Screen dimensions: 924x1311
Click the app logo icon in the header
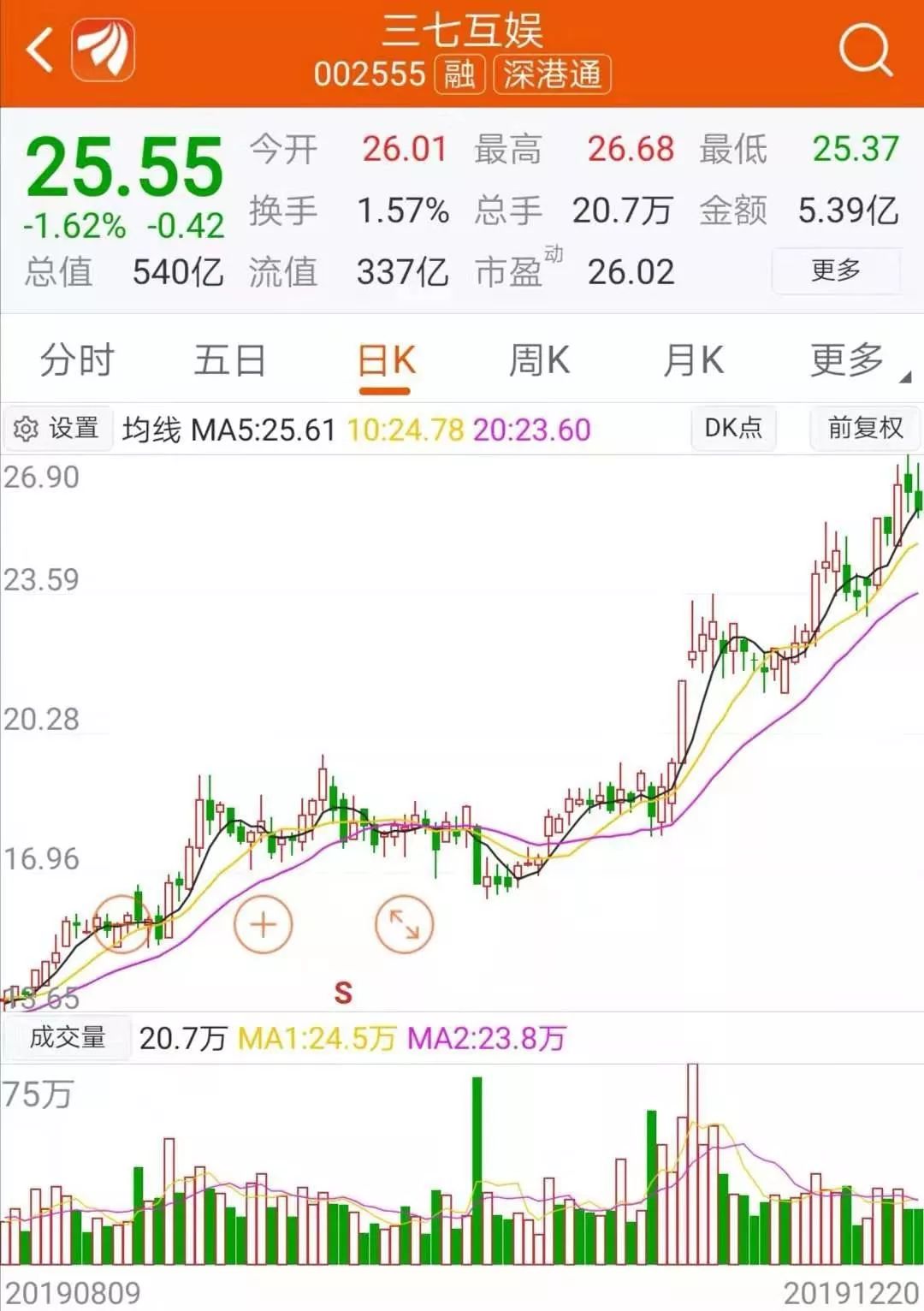pyautogui.click(x=103, y=51)
